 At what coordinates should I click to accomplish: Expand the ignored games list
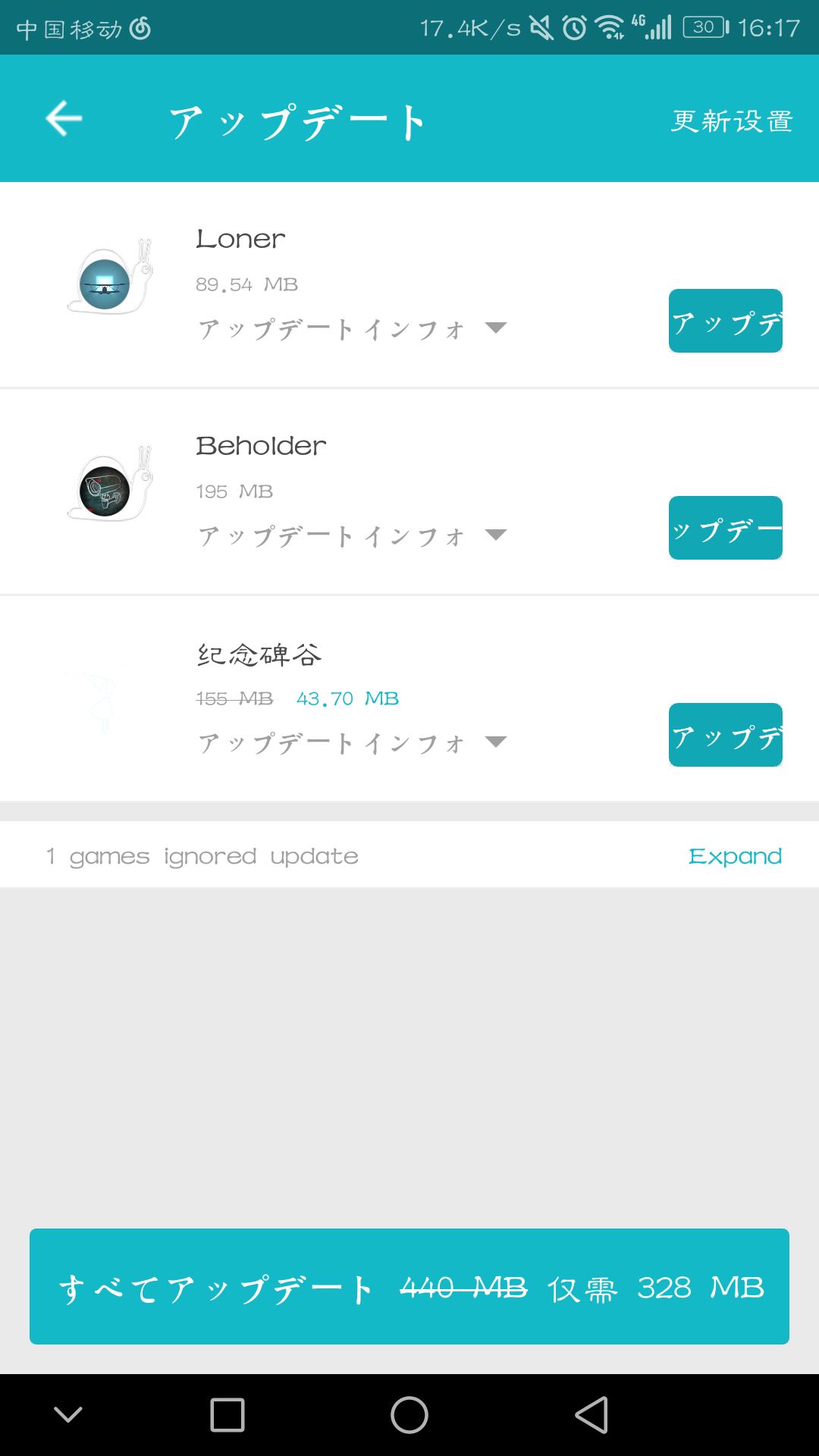click(734, 855)
